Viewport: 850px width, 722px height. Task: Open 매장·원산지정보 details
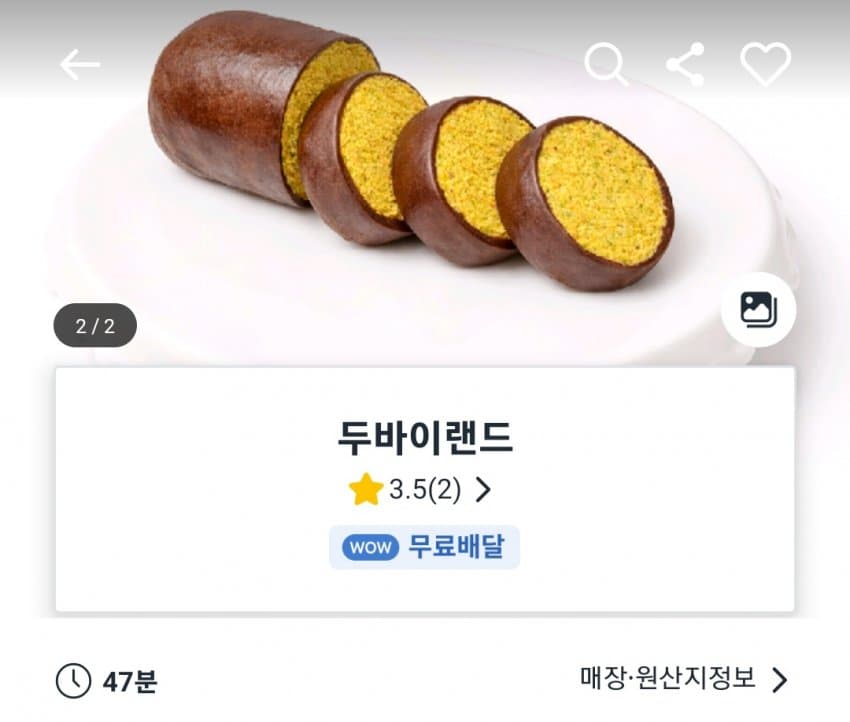tap(684, 679)
